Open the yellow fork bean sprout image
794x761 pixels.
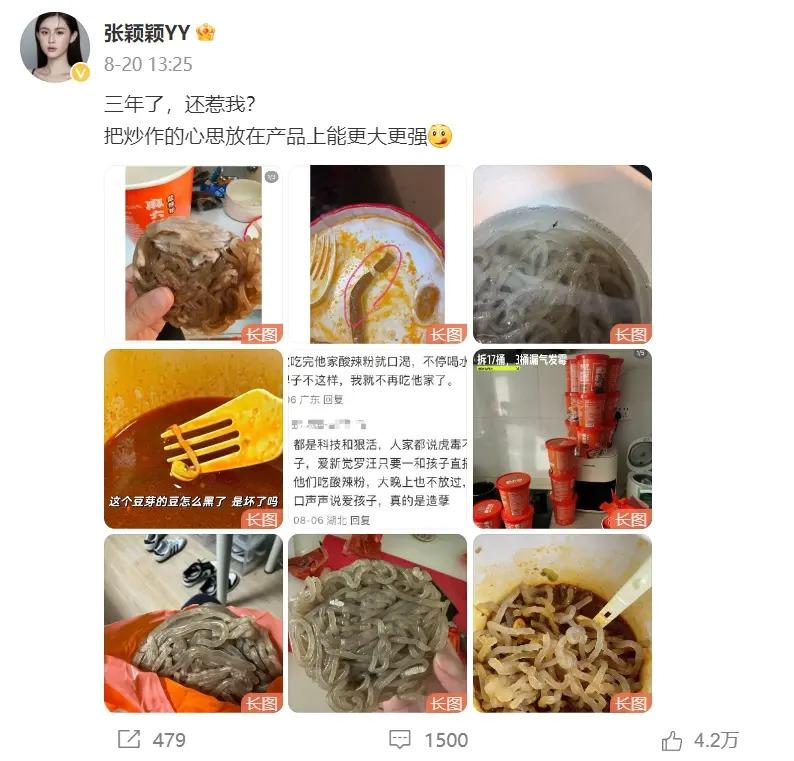193,439
